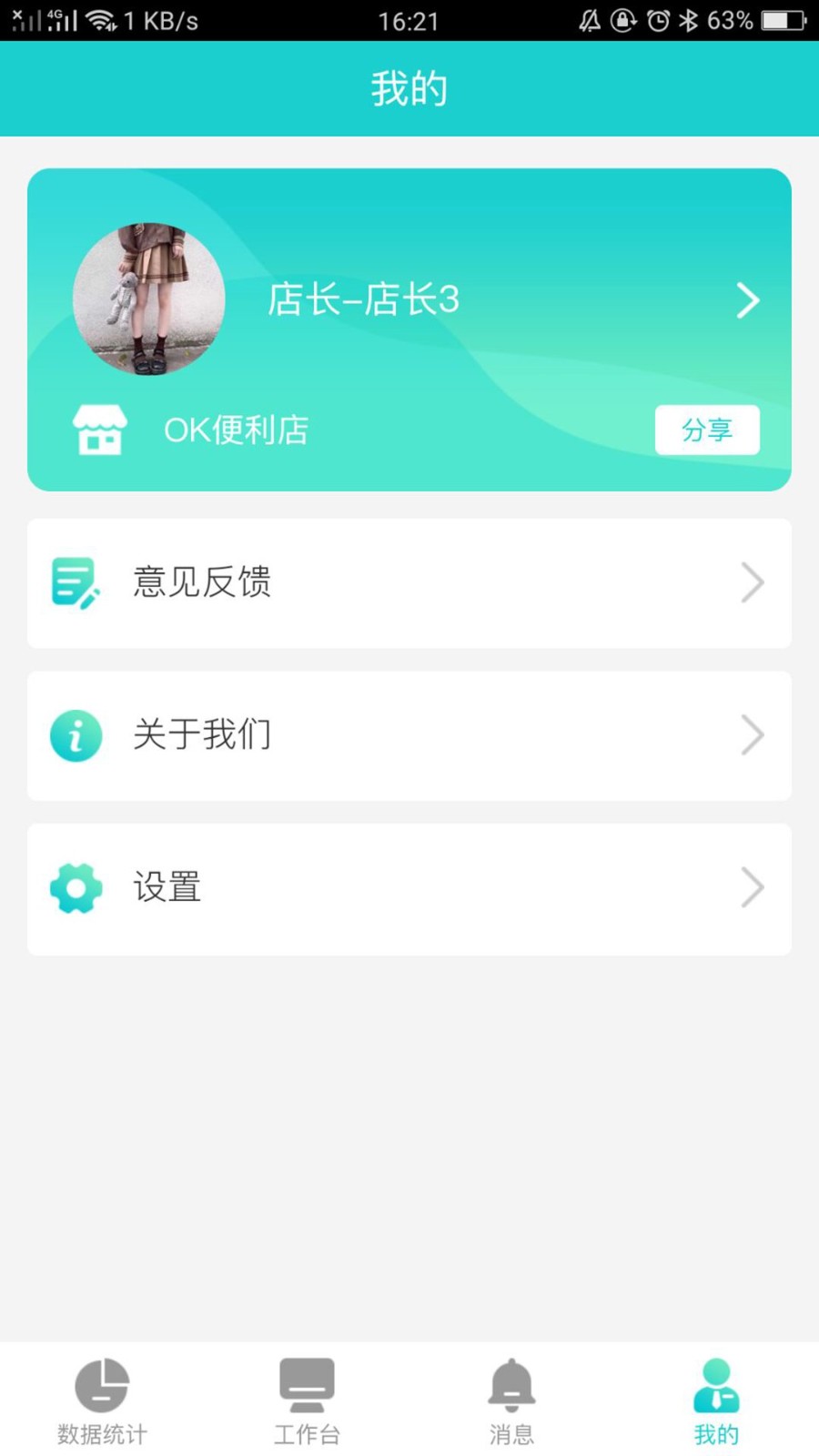Open the OK便利店 store name link
Image resolution: width=819 pixels, height=1456 pixels.
[236, 430]
